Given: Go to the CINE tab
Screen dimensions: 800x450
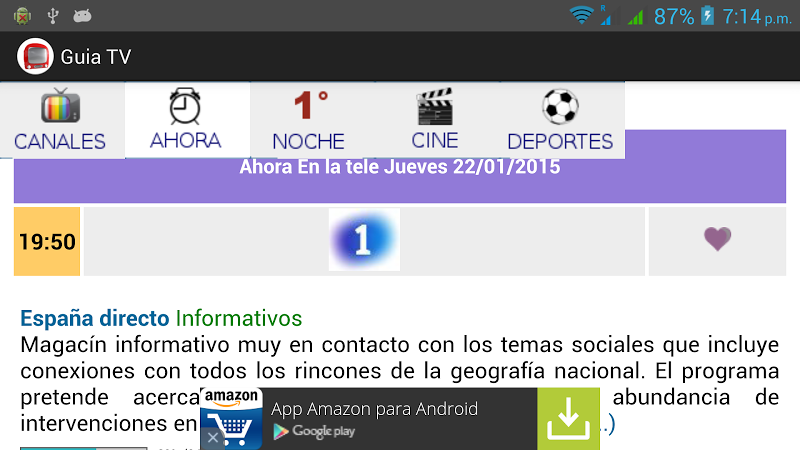Looking at the screenshot, I should click(434, 120).
